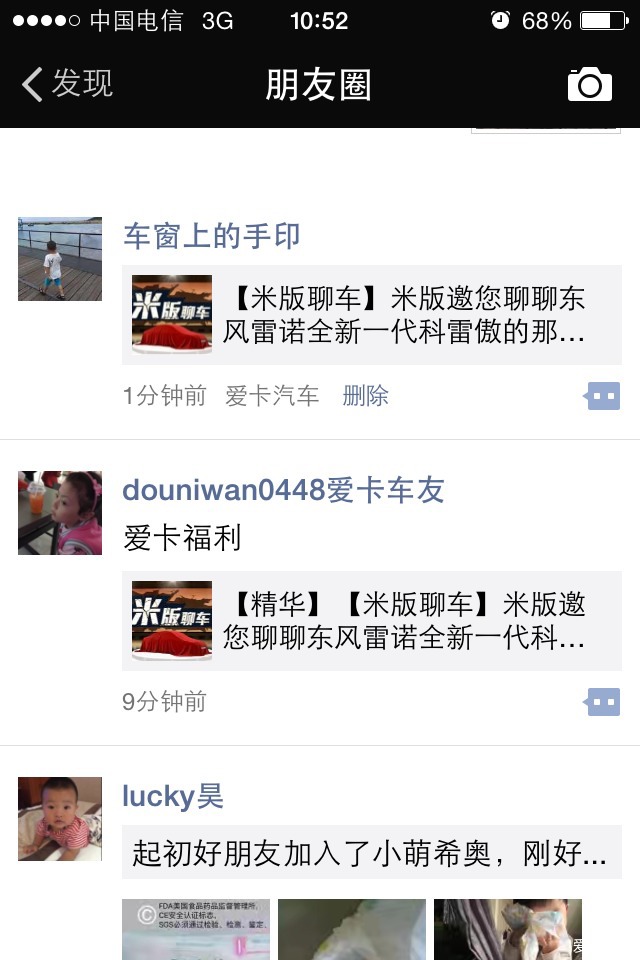Visit lucky昊's profile
This screenshot has width=640, height=960.
coord(173,796)
